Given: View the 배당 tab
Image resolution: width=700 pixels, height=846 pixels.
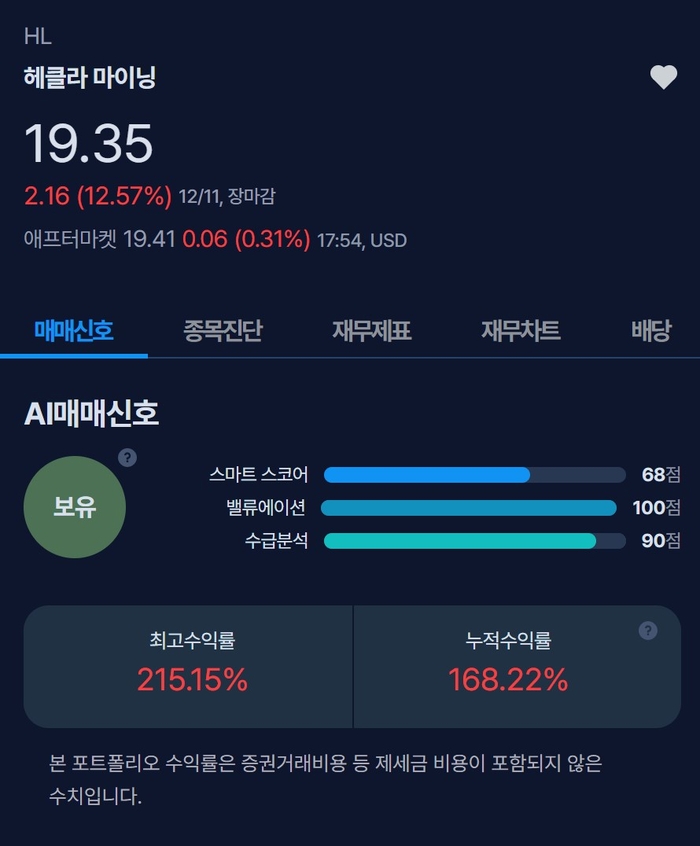Looking at the screenshot, I should (x=651, y=331).
